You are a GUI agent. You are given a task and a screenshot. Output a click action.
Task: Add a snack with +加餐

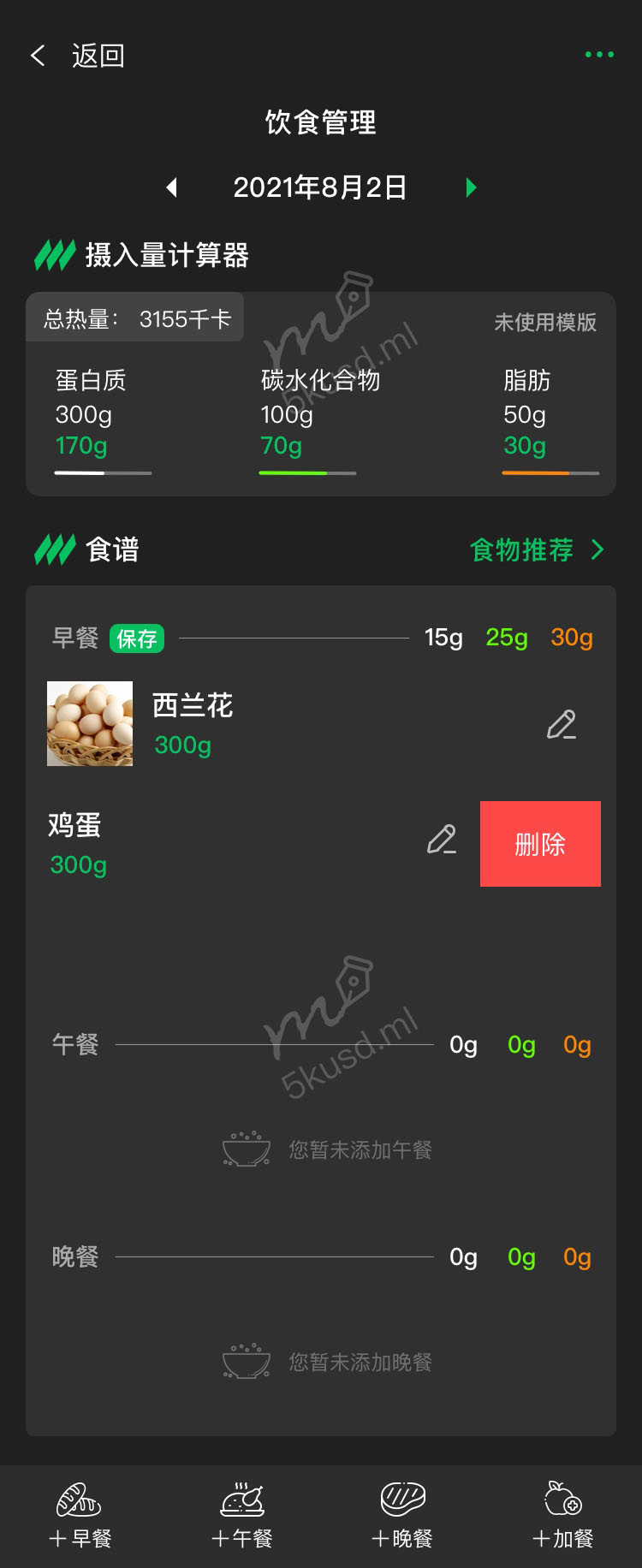(562, 1515)
